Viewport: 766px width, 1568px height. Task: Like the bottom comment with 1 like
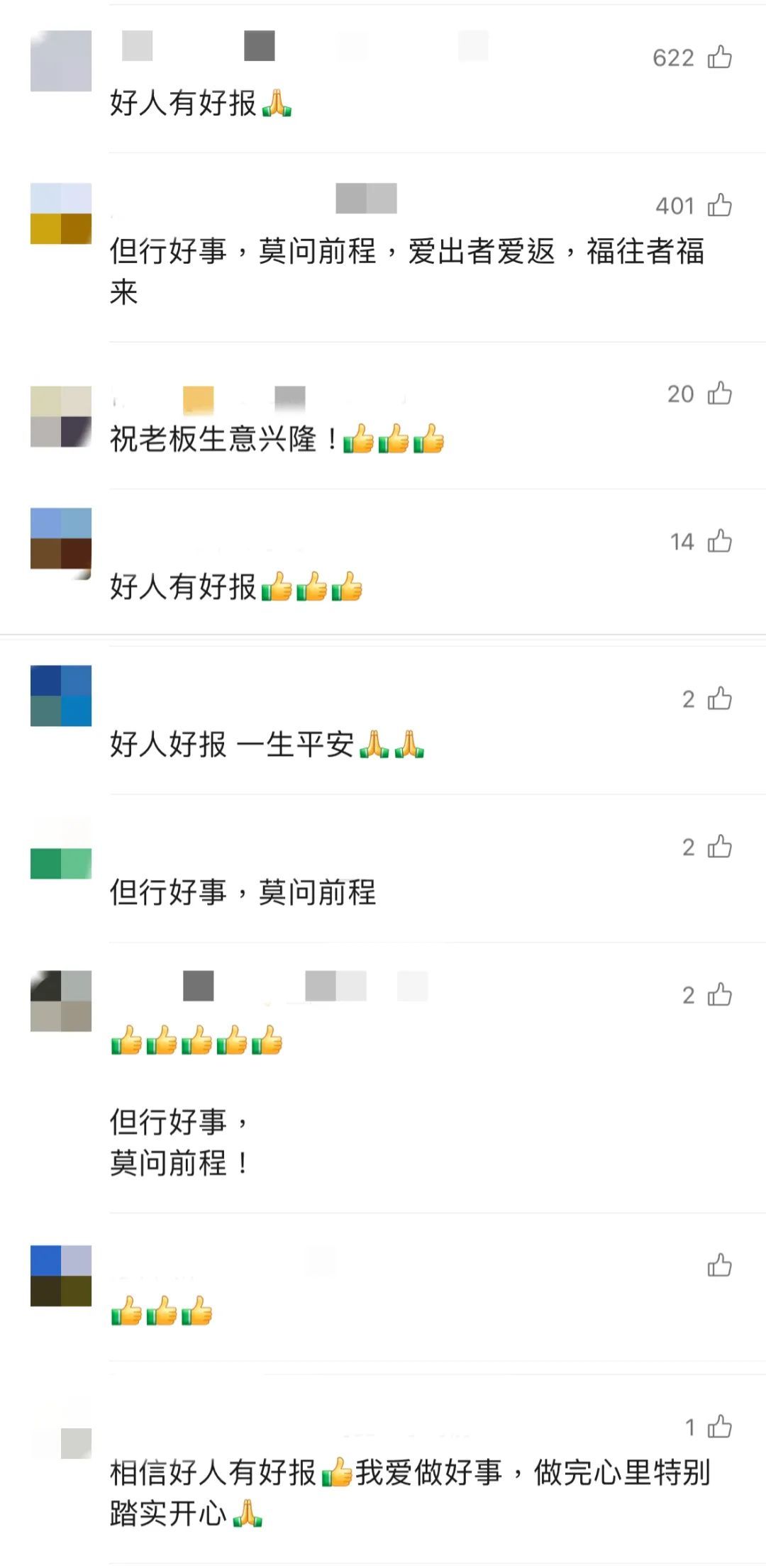coord(721,1427)
